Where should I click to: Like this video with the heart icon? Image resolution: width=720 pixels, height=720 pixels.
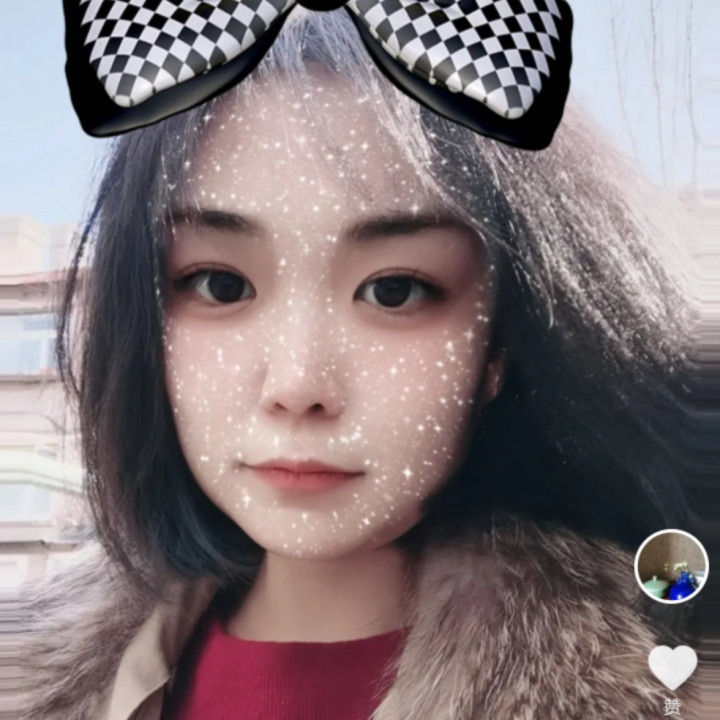point(672,666)
